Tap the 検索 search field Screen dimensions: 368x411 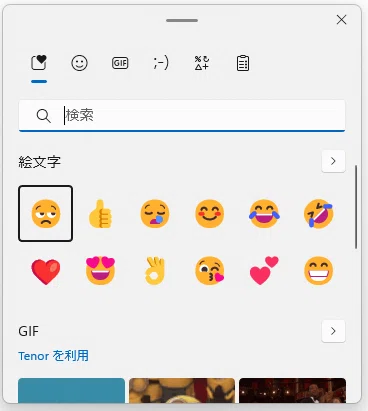pyautogui.click(x=182, y=115)
